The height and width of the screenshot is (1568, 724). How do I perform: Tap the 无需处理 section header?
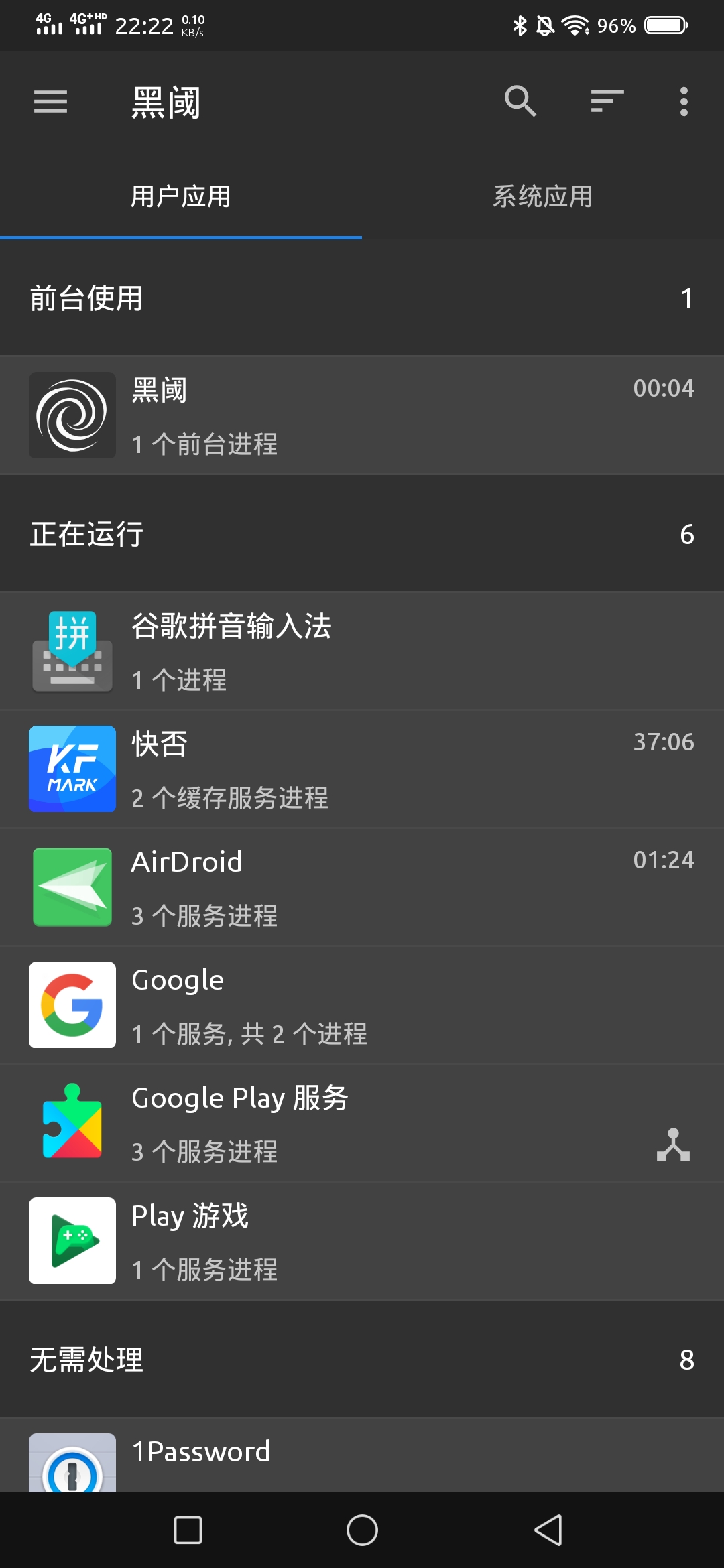pos(362,1360)
